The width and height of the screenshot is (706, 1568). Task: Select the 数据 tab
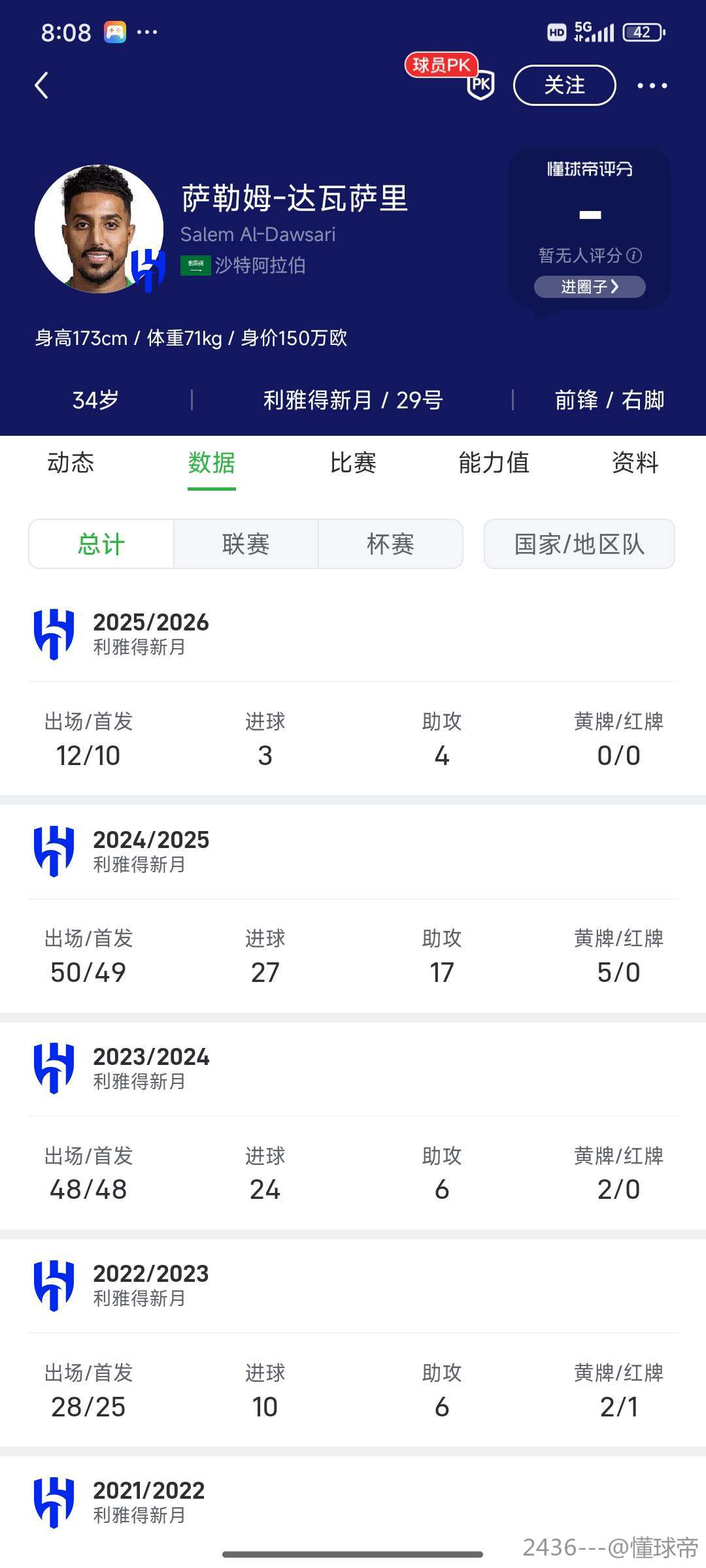211,463
